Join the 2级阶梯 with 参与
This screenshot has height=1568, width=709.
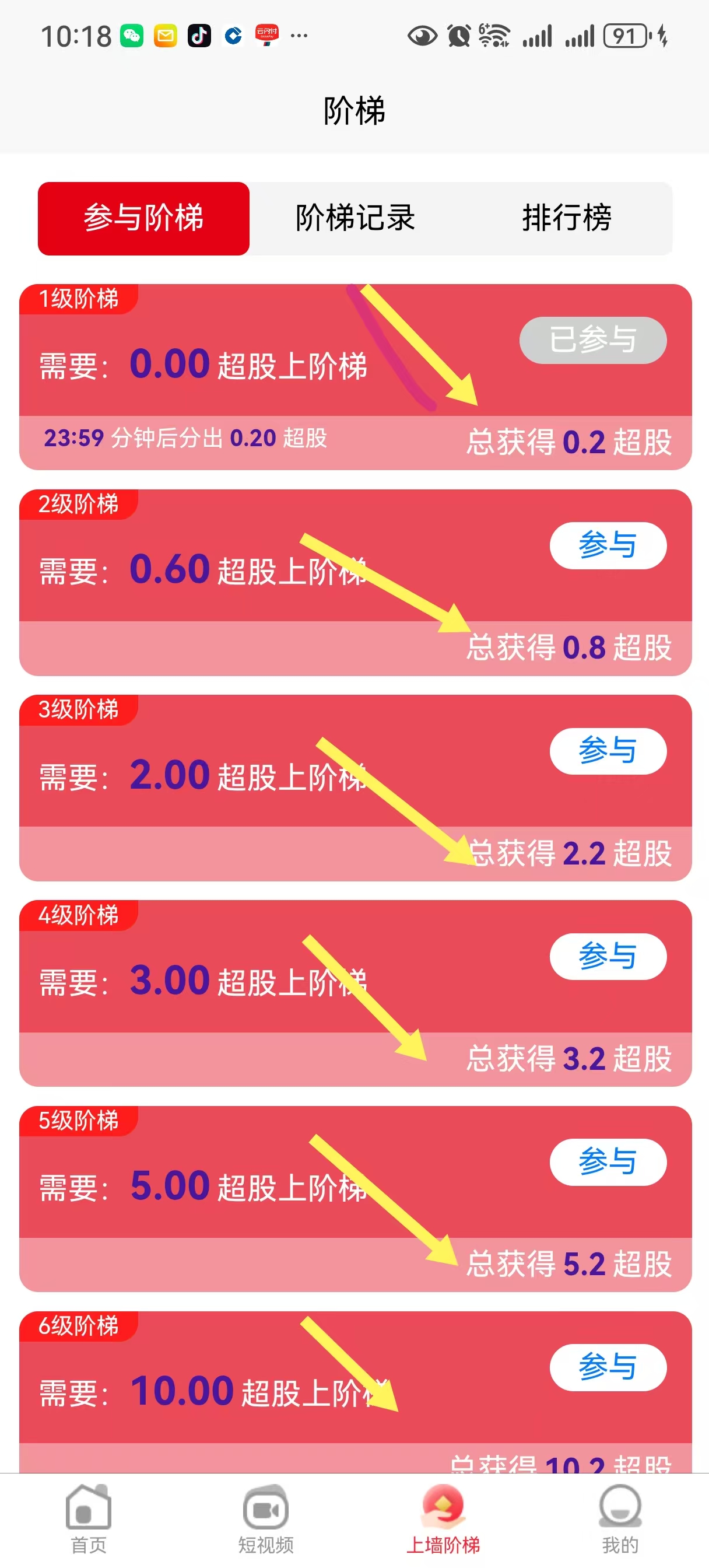click(608, 545)
